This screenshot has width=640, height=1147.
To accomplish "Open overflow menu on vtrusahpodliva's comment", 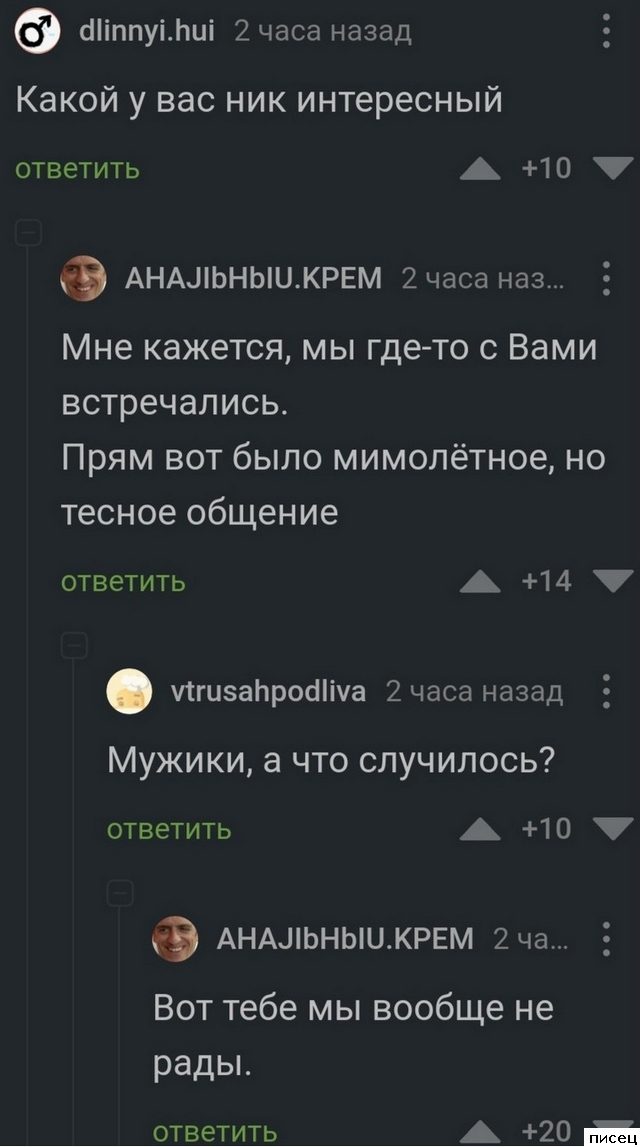I will coord(606,691).
